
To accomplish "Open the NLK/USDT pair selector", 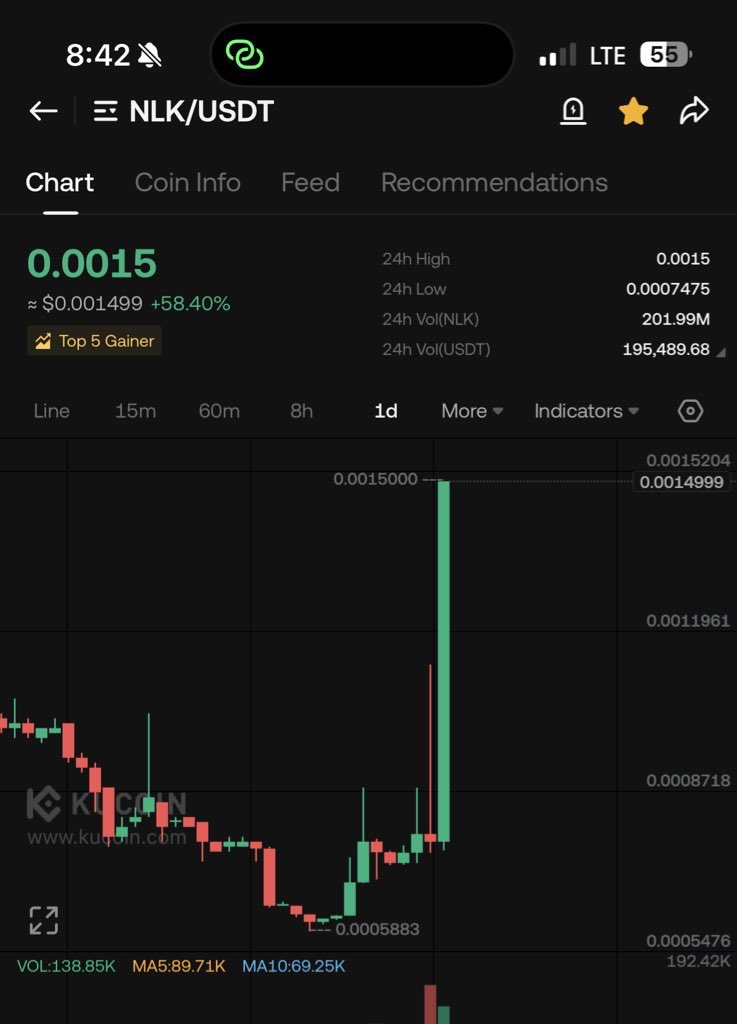I will [184, 111].
